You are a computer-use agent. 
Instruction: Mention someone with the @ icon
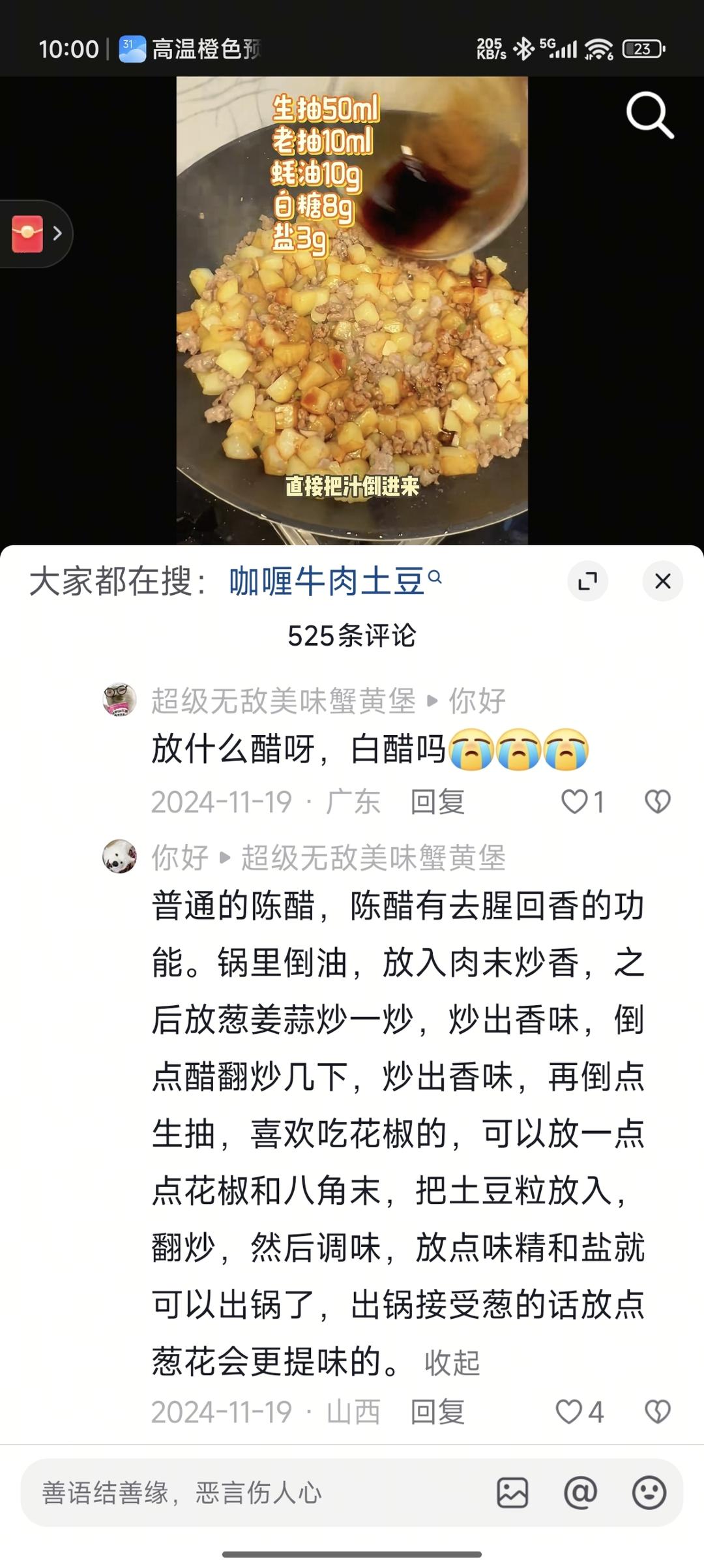tap(580, 1492)
